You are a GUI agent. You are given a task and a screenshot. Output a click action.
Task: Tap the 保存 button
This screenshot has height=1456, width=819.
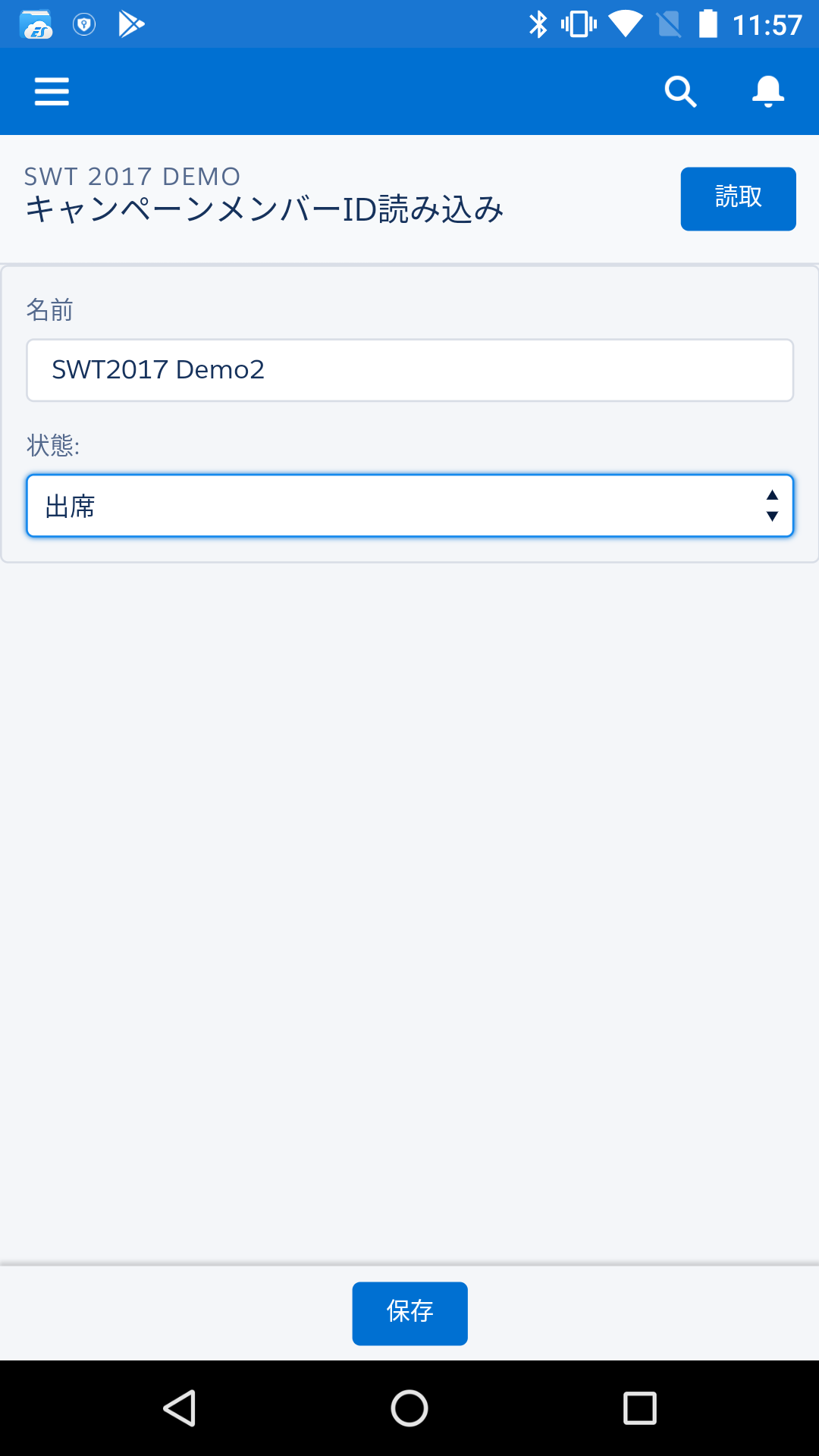click(x=409, y=1313)
